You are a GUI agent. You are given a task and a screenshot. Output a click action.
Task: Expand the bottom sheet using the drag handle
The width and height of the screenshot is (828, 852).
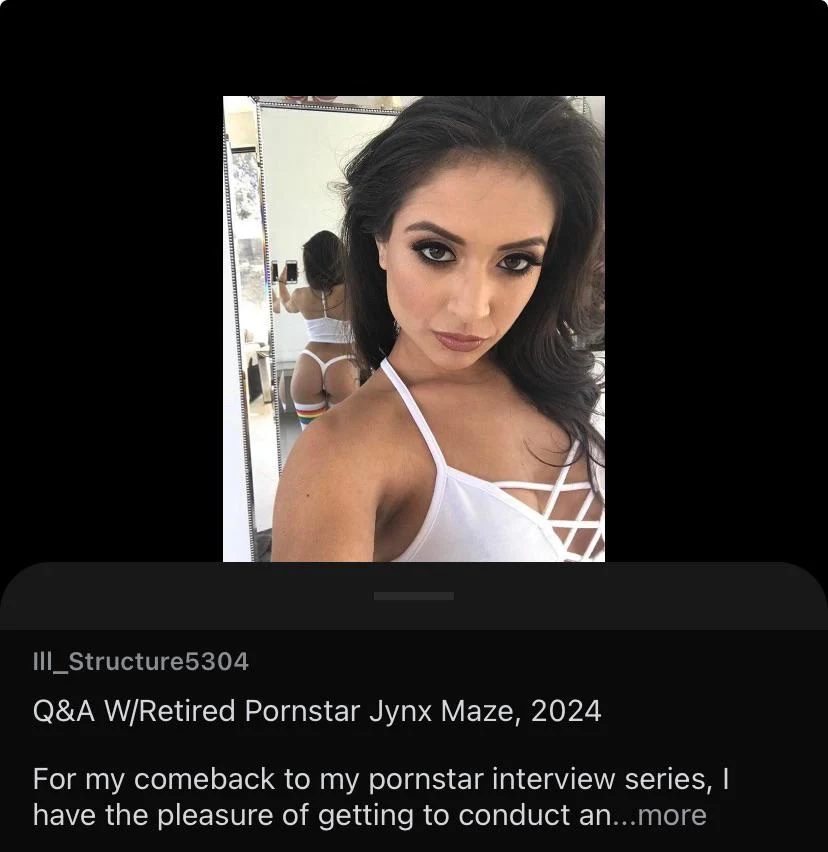413,594
